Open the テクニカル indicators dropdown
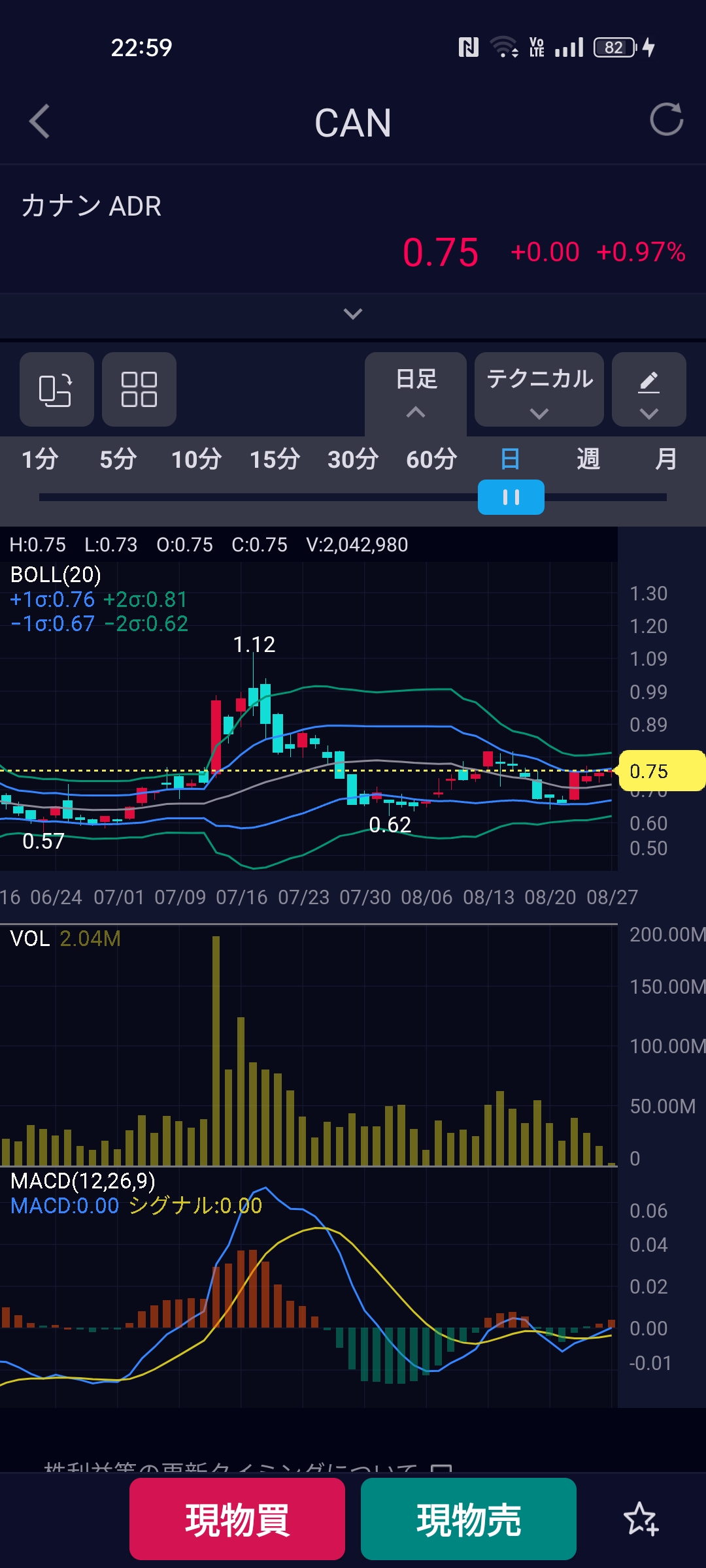Viewport: 706px width, 1568px height. pos(539,389)
